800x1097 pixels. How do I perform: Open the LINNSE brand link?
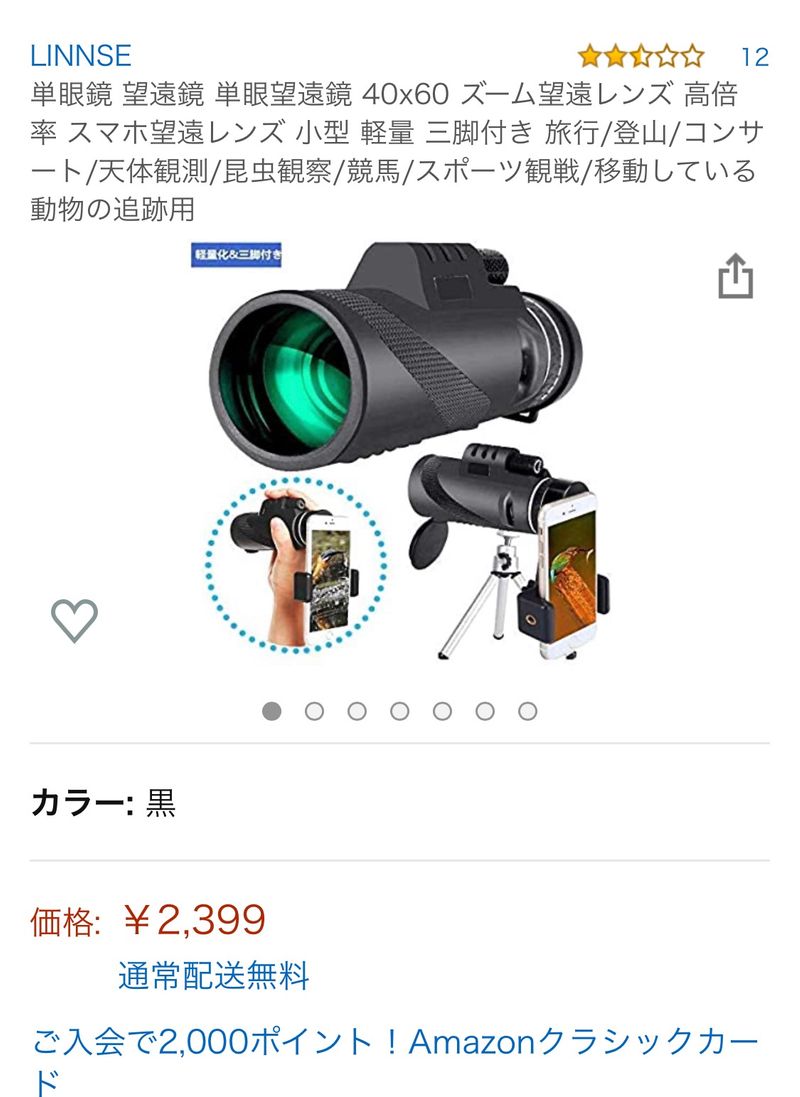click(81, 55)
